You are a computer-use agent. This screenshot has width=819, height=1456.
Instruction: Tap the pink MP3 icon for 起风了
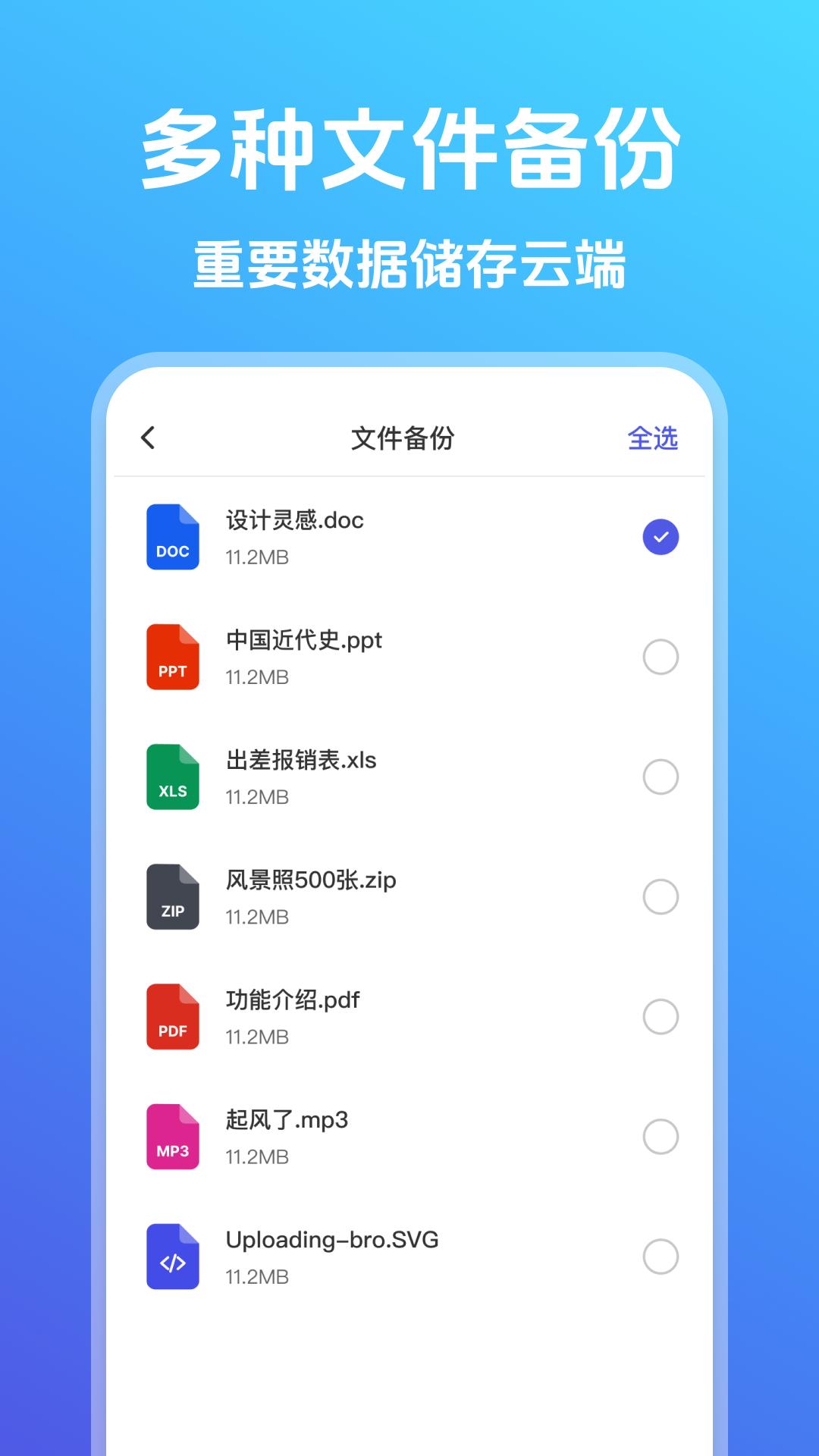[x=172, y=1137]
